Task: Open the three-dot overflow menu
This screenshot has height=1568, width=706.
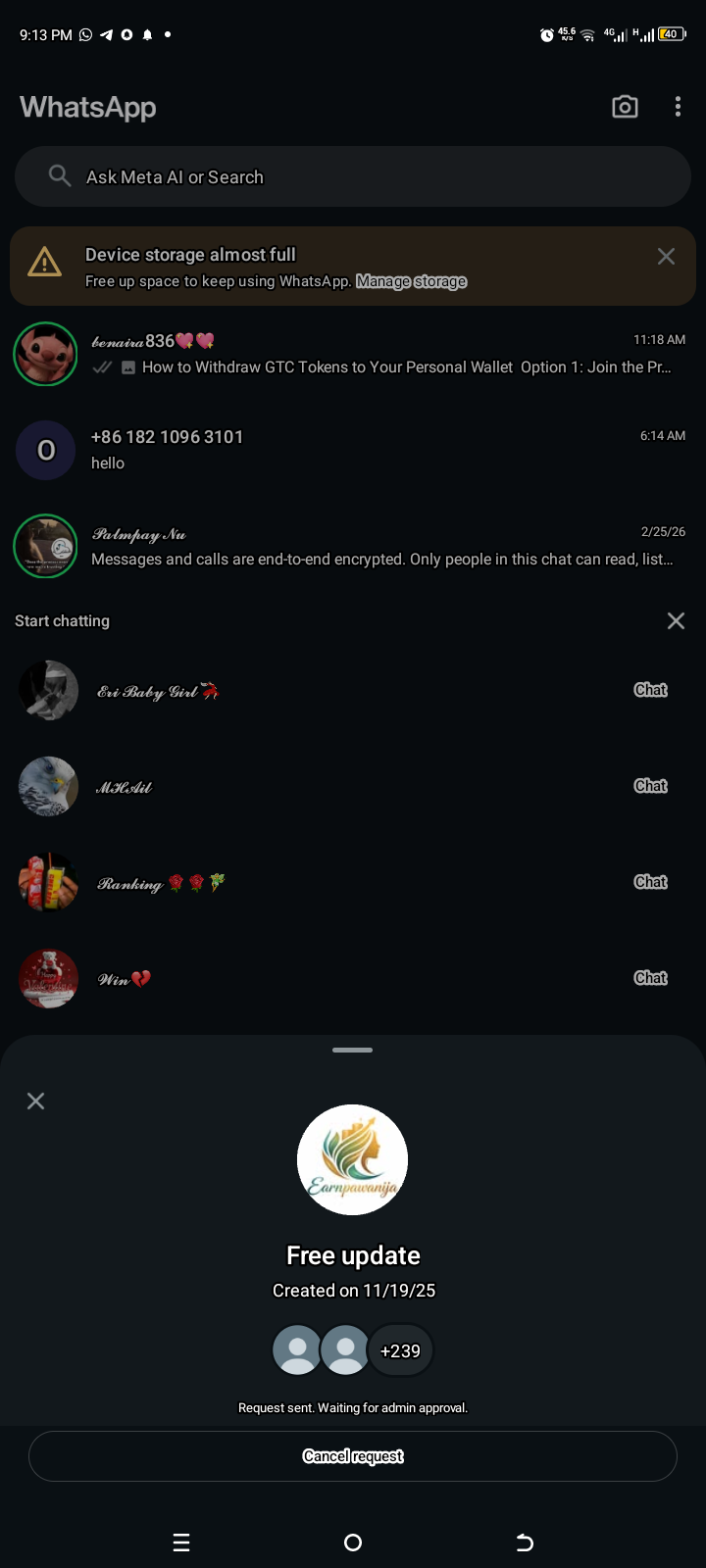Action: coord(678,107)
